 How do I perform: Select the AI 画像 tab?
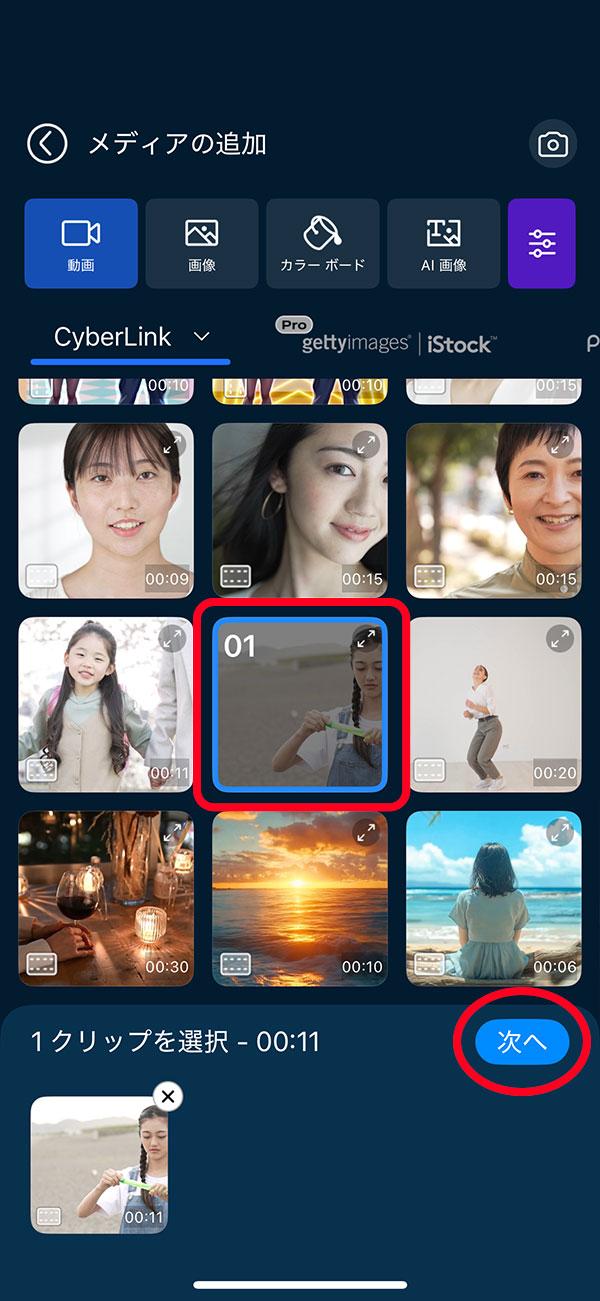pyautogui.click(x=443, y=243)
